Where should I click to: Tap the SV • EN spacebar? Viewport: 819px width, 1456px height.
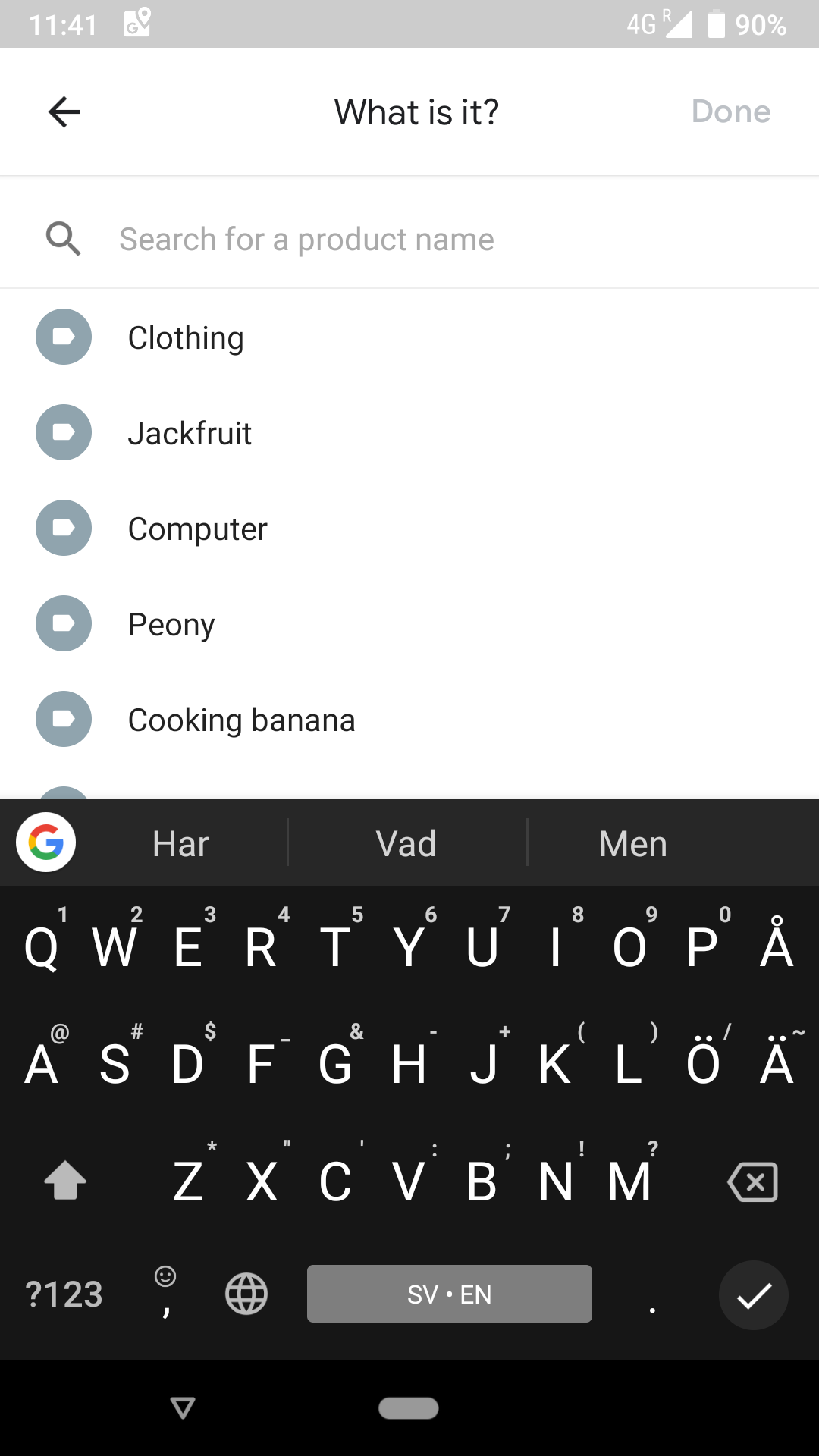[449, 1294]
